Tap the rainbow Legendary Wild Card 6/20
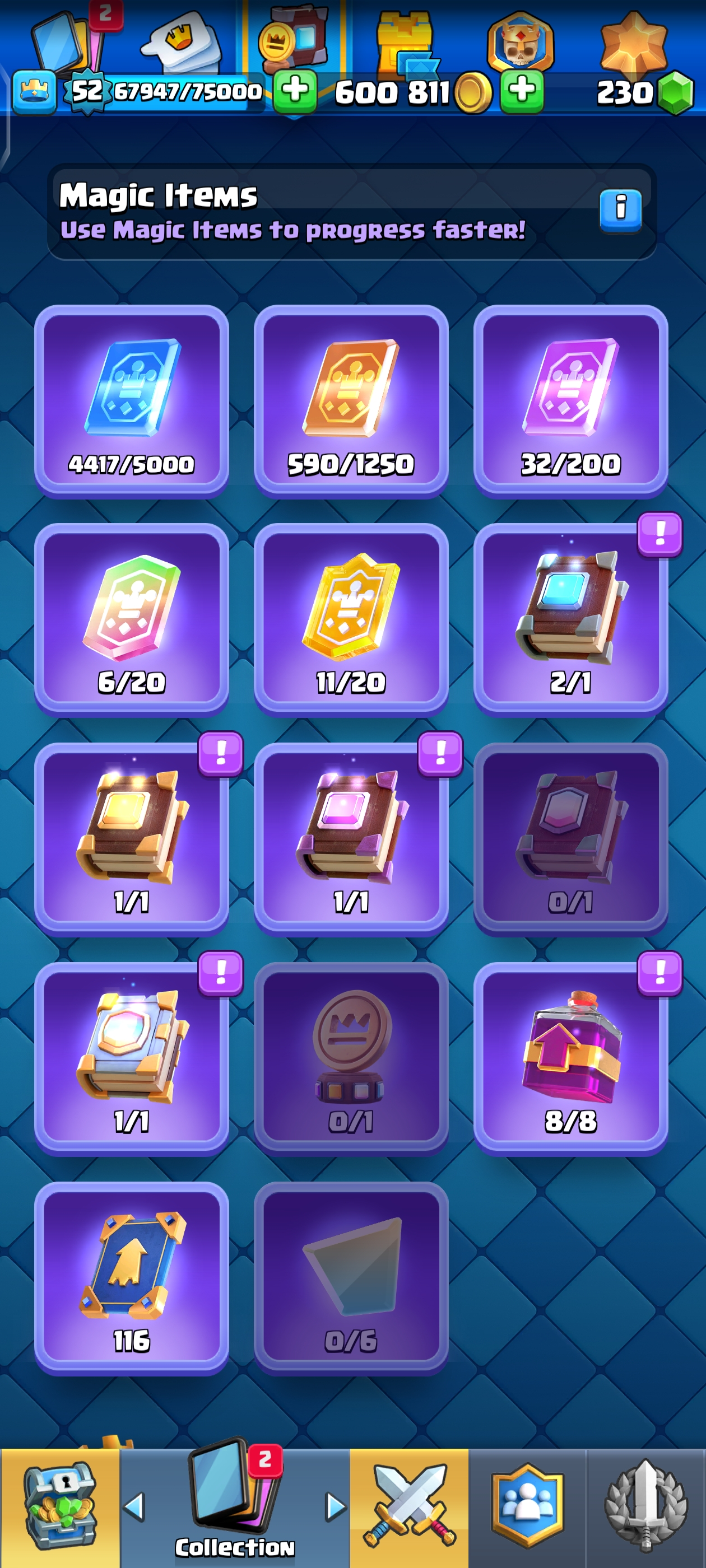 [x=132, y=619]
